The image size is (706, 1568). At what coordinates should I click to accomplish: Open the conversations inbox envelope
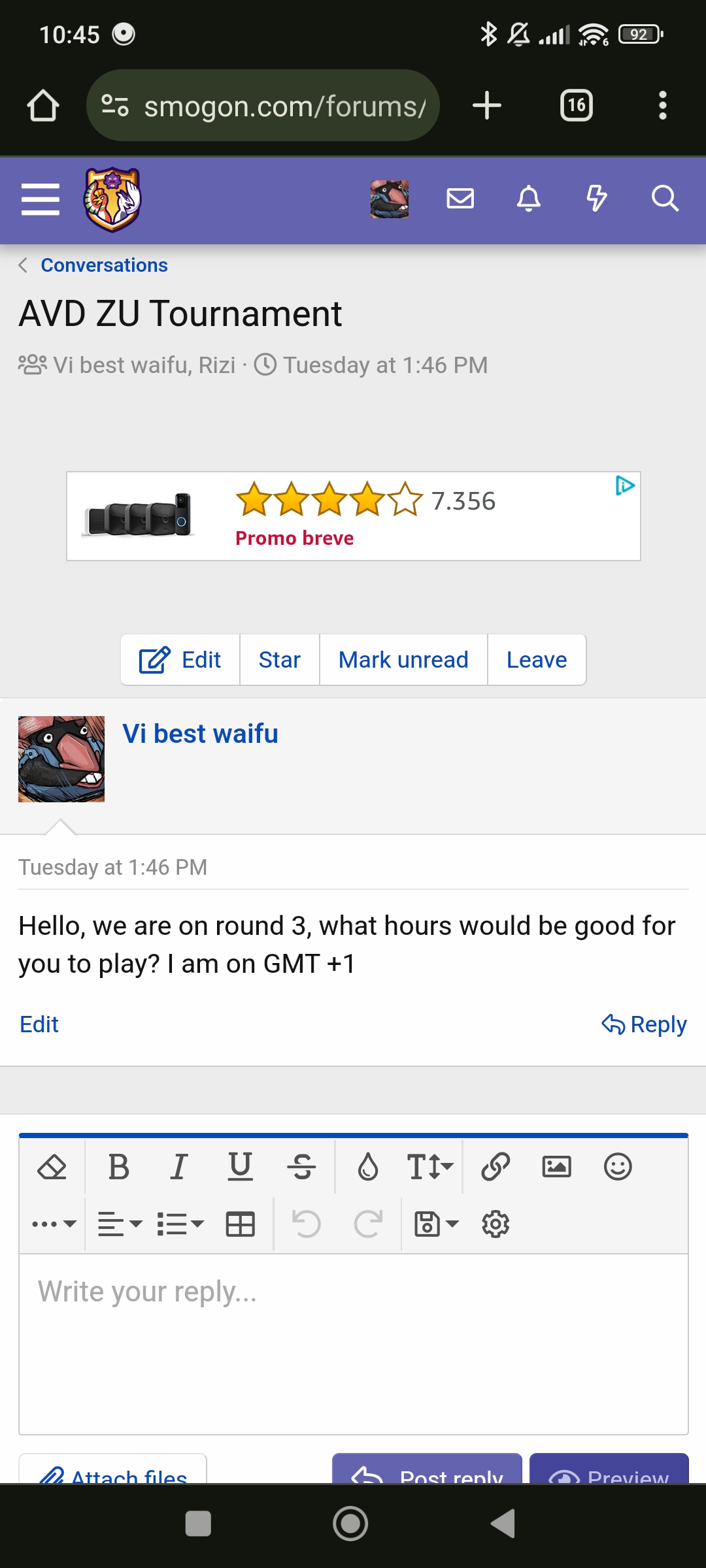click(460, 199)
